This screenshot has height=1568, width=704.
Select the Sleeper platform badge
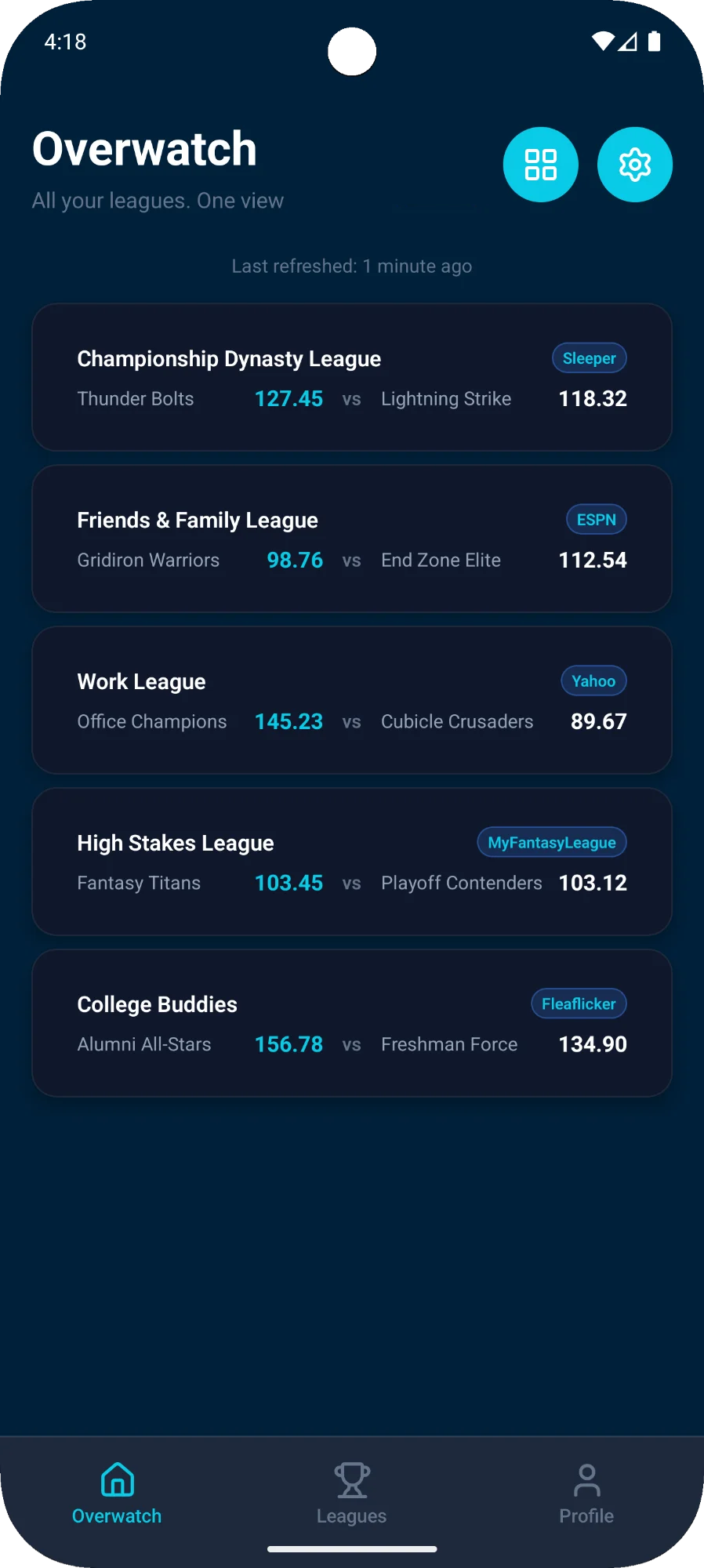tap(589, 358)
